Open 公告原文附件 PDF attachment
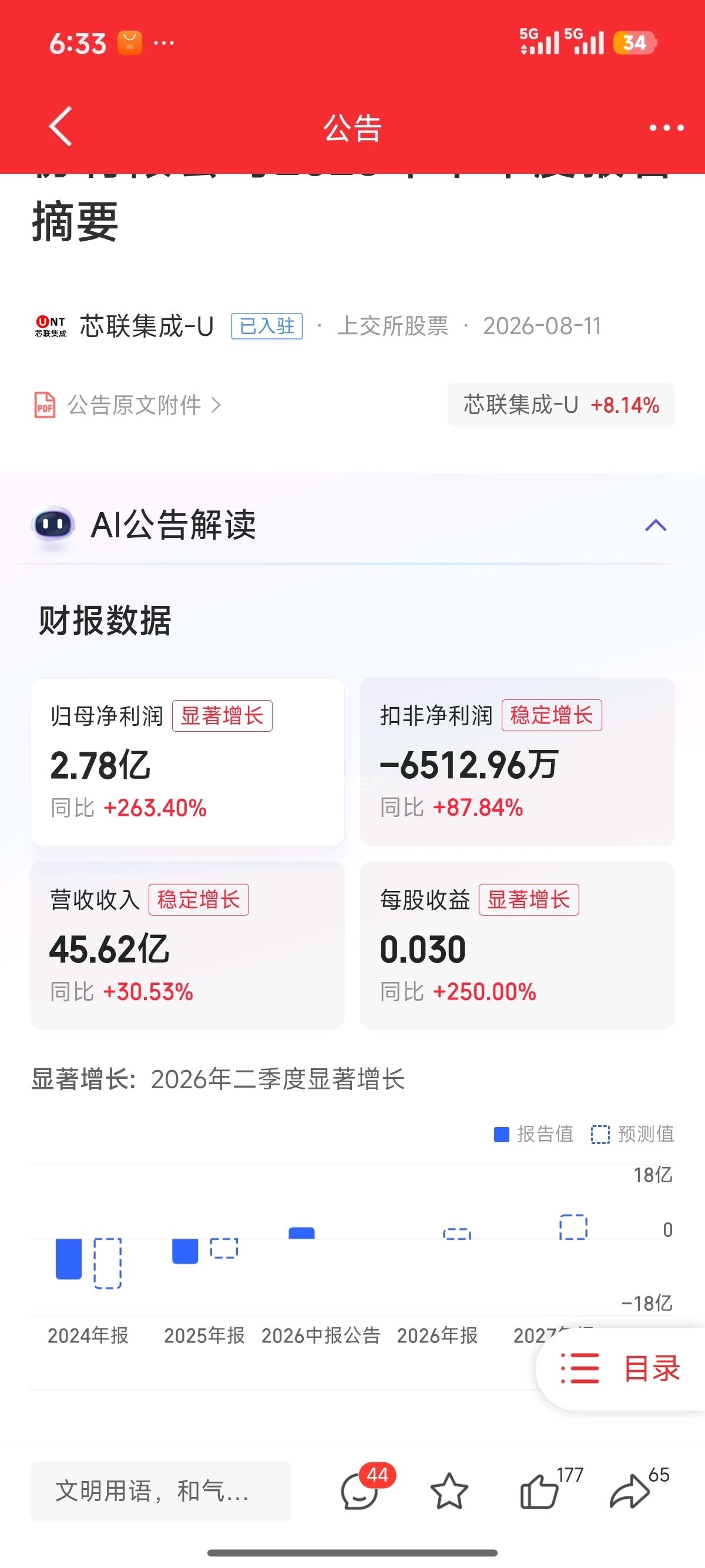 pyautogui.click(x=127, y=405)
